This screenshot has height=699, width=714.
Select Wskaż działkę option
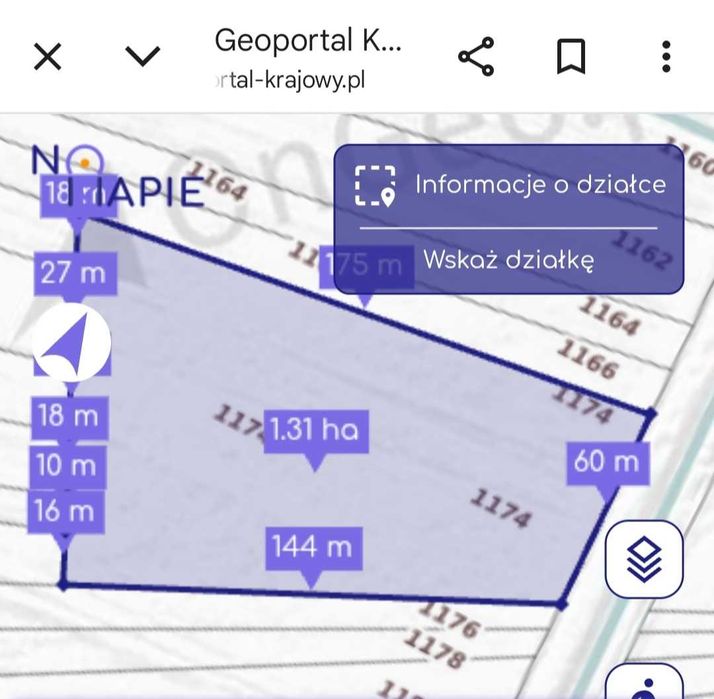(509, 260)
